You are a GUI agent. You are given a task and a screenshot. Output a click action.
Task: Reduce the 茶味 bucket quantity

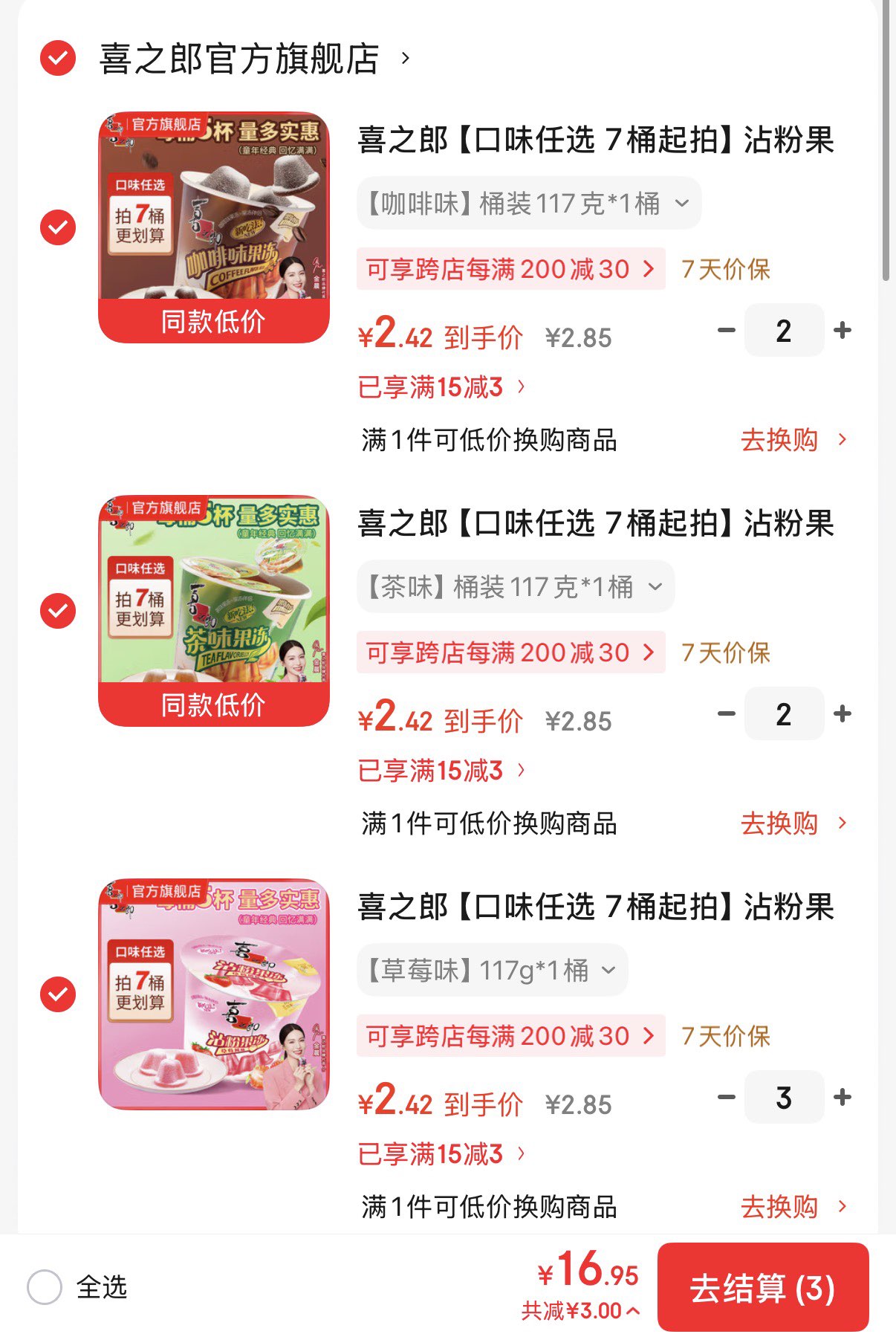726,713
